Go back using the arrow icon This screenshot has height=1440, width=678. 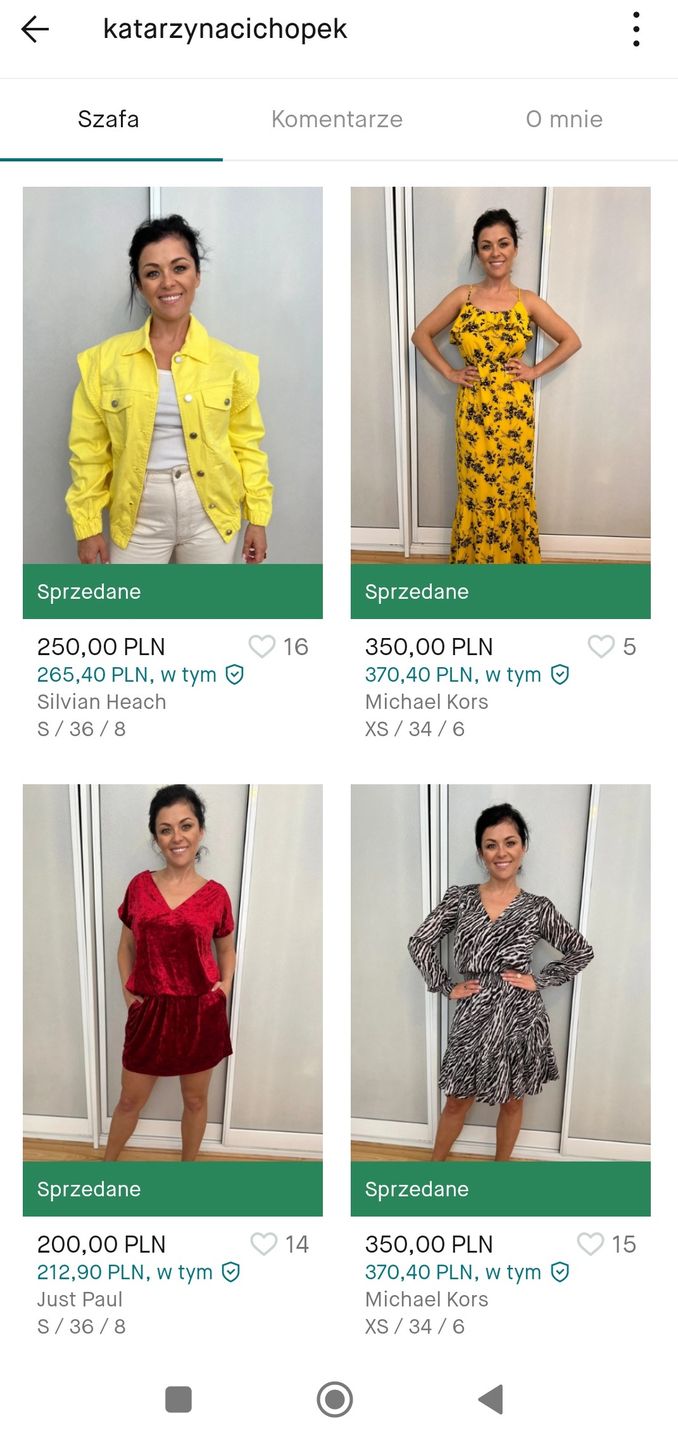35,30
